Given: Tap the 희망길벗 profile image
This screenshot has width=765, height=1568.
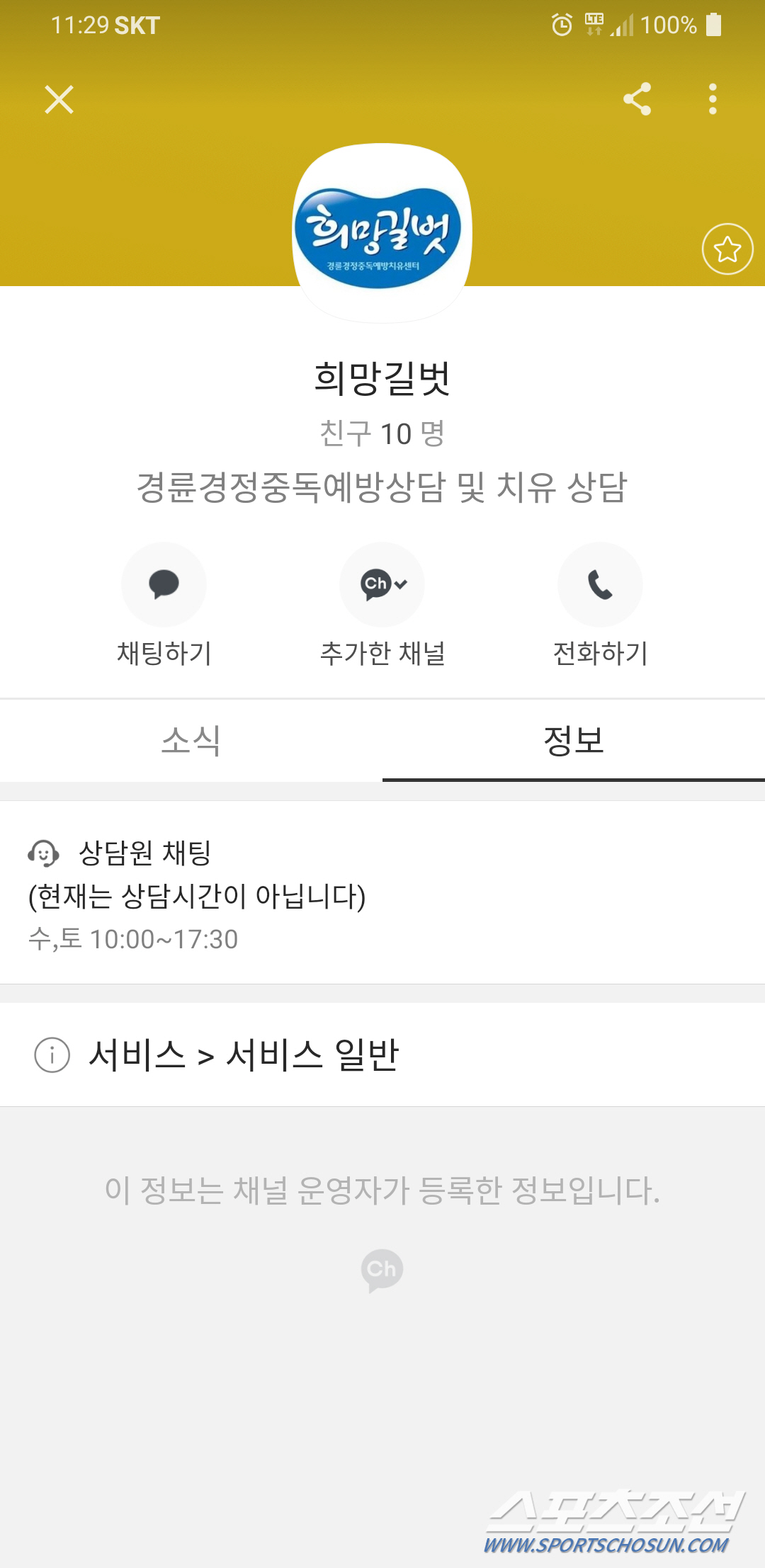Looking at the screenshot, I should 382,234.
